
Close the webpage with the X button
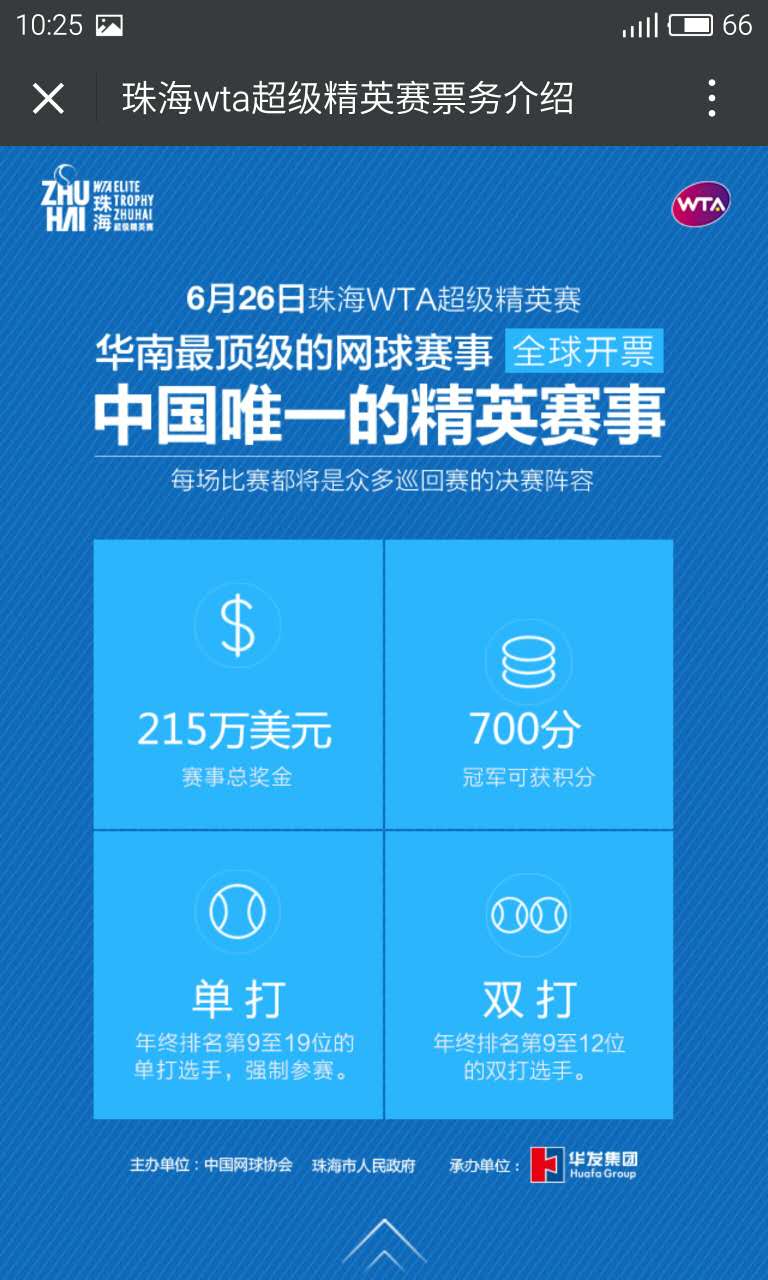[48, 99]
